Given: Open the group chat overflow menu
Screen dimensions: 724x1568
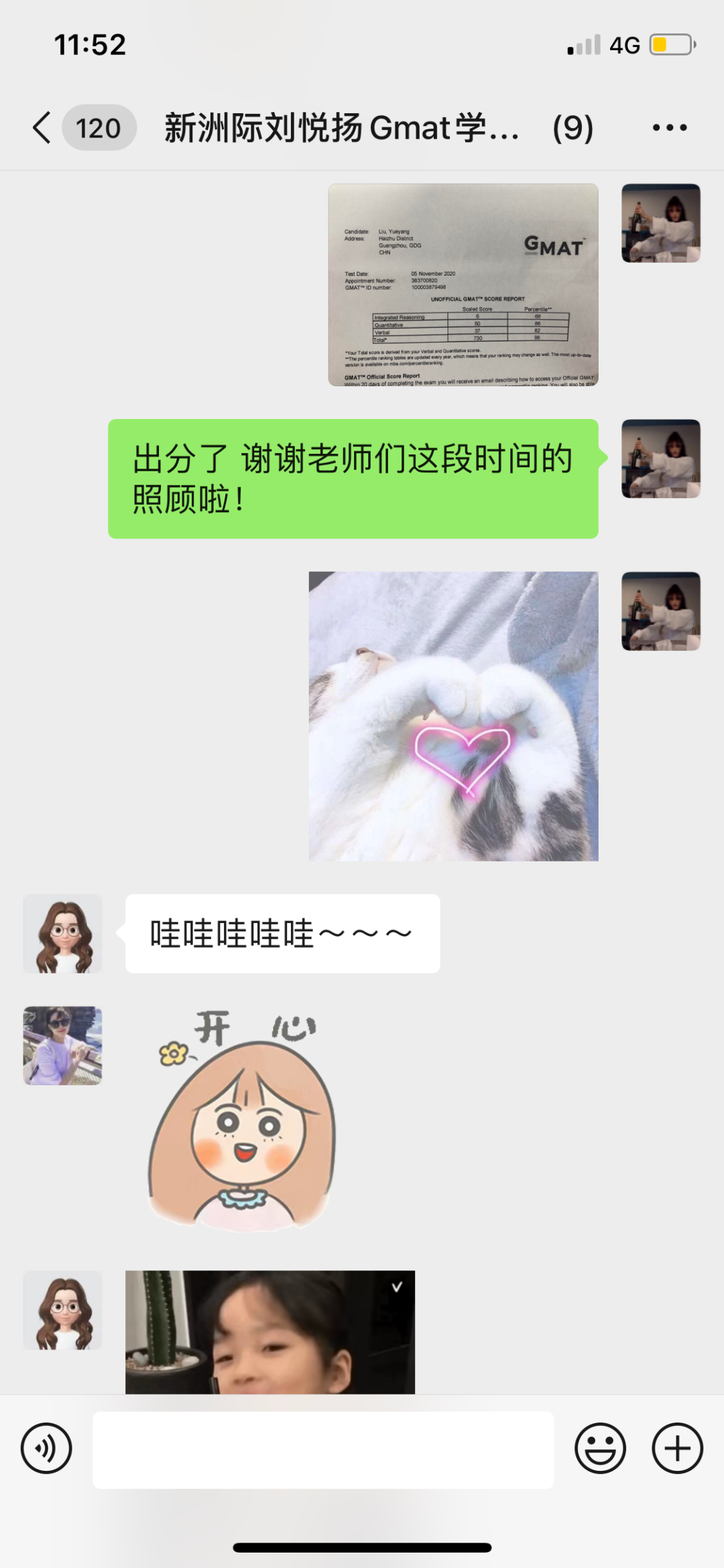Looking at the screenshot, I should click(670, 127).
